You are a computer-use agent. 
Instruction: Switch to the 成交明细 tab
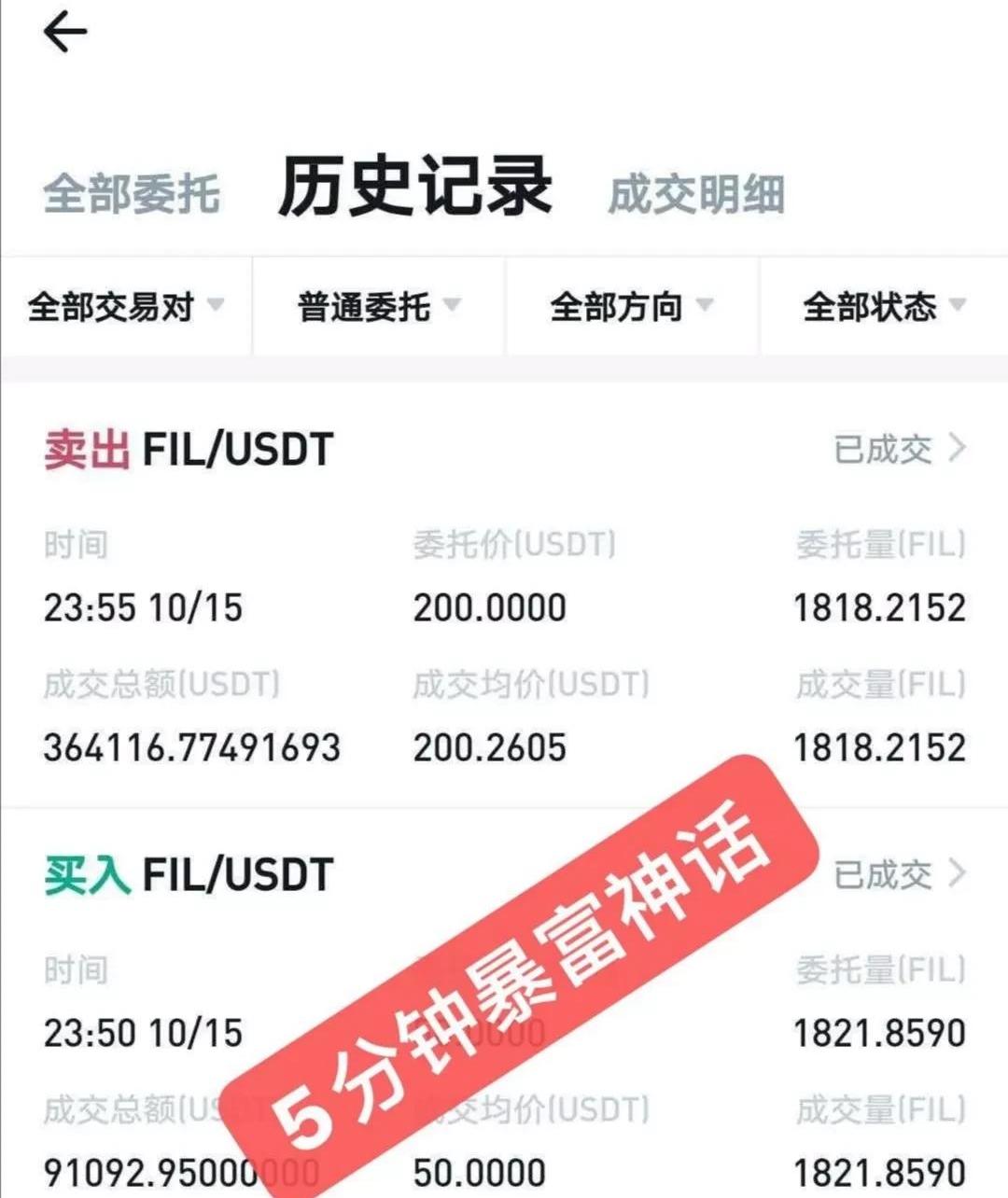point(696,194)
